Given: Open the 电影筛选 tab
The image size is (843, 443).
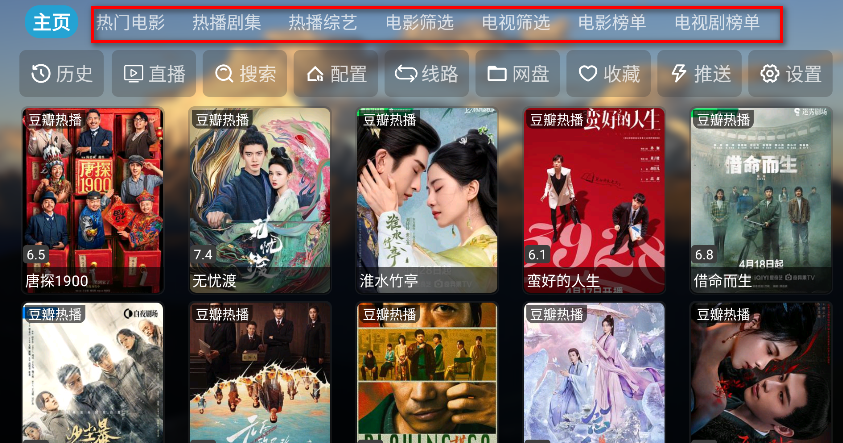Looking at the screenshot, I should (420, 22).
